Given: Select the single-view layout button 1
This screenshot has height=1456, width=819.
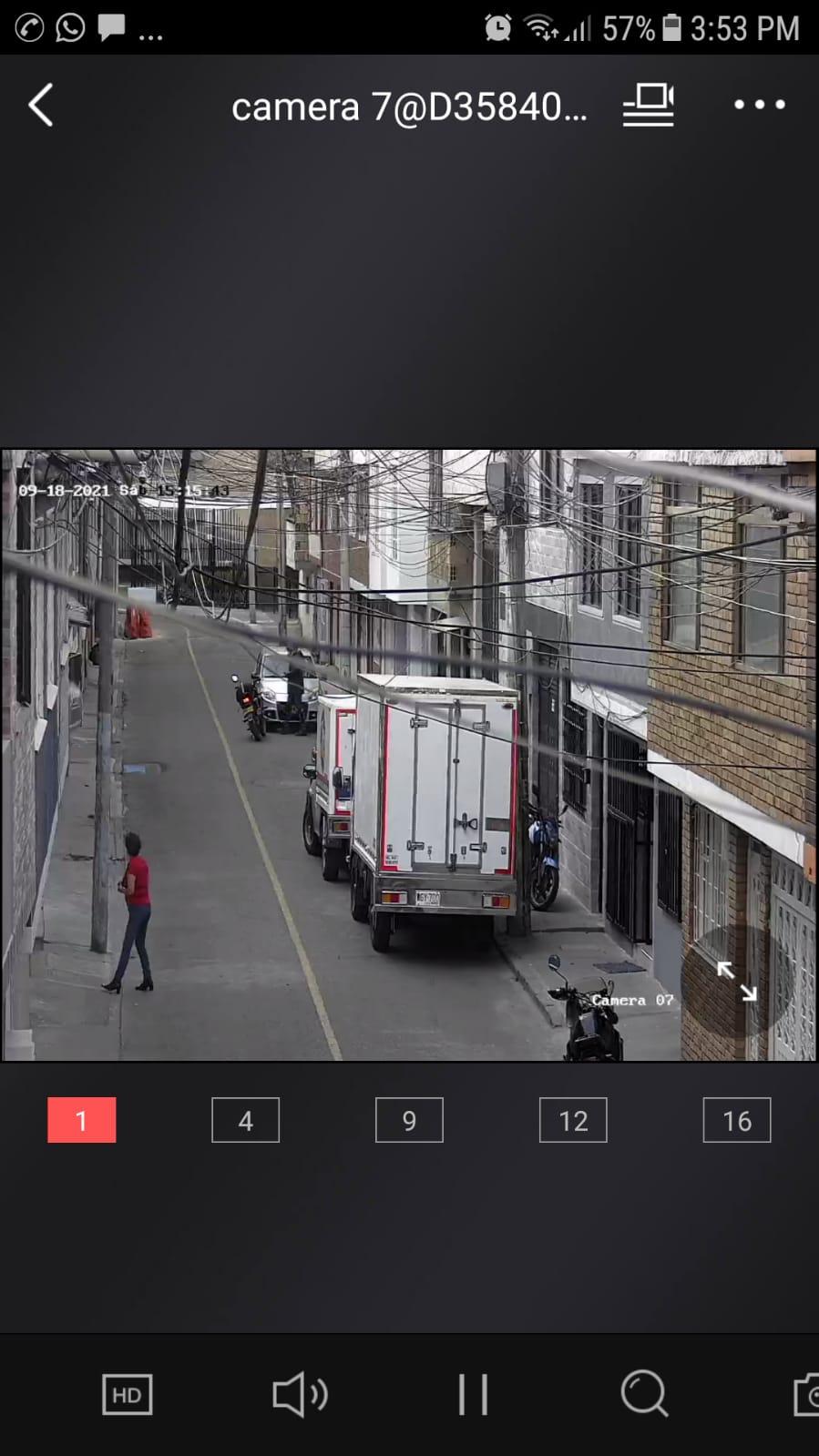Looking at the screenshot, I should pyautogui.click(x=82, y=1120).
